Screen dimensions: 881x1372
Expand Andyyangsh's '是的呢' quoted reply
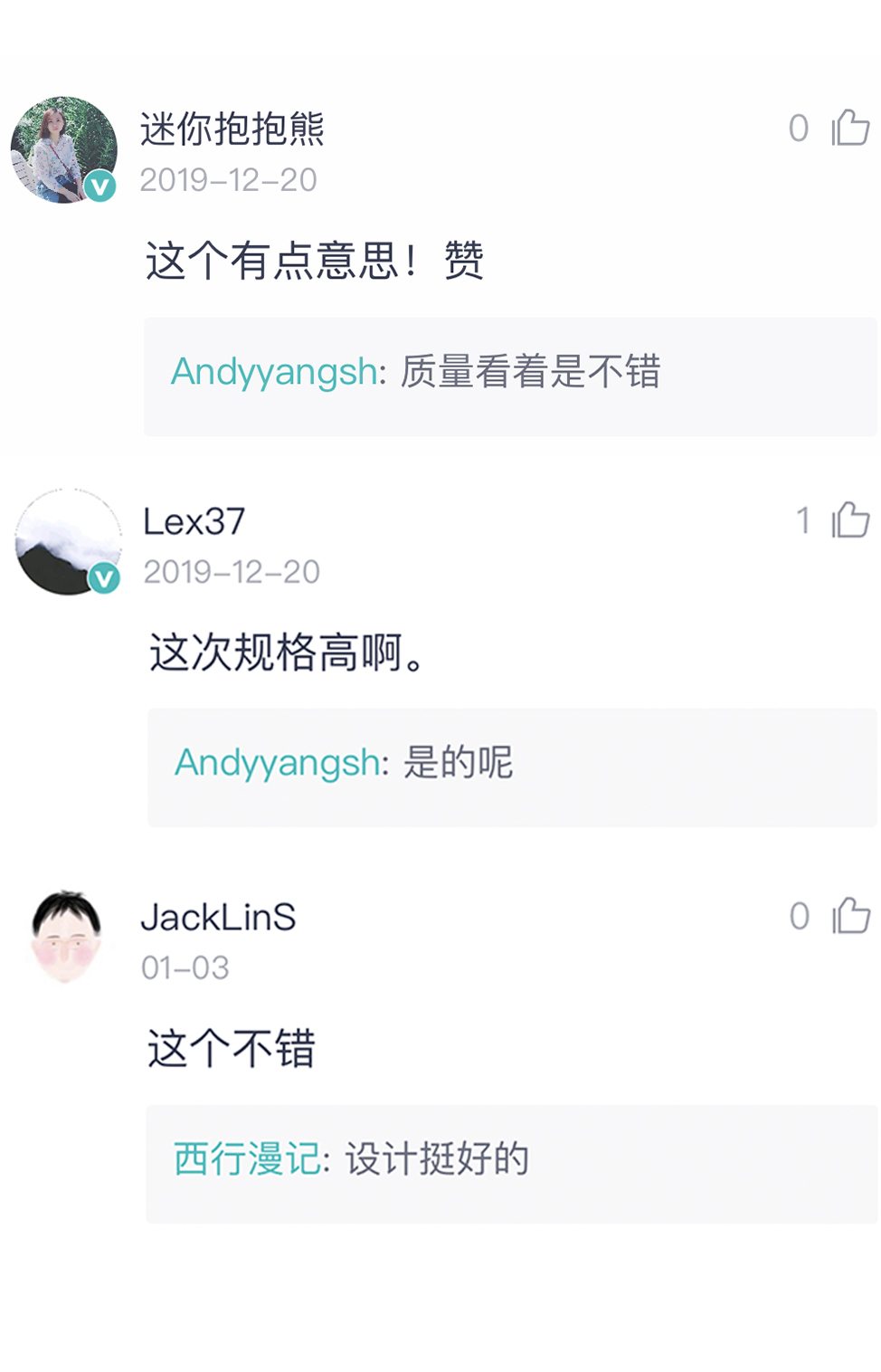tap(511, 767)
